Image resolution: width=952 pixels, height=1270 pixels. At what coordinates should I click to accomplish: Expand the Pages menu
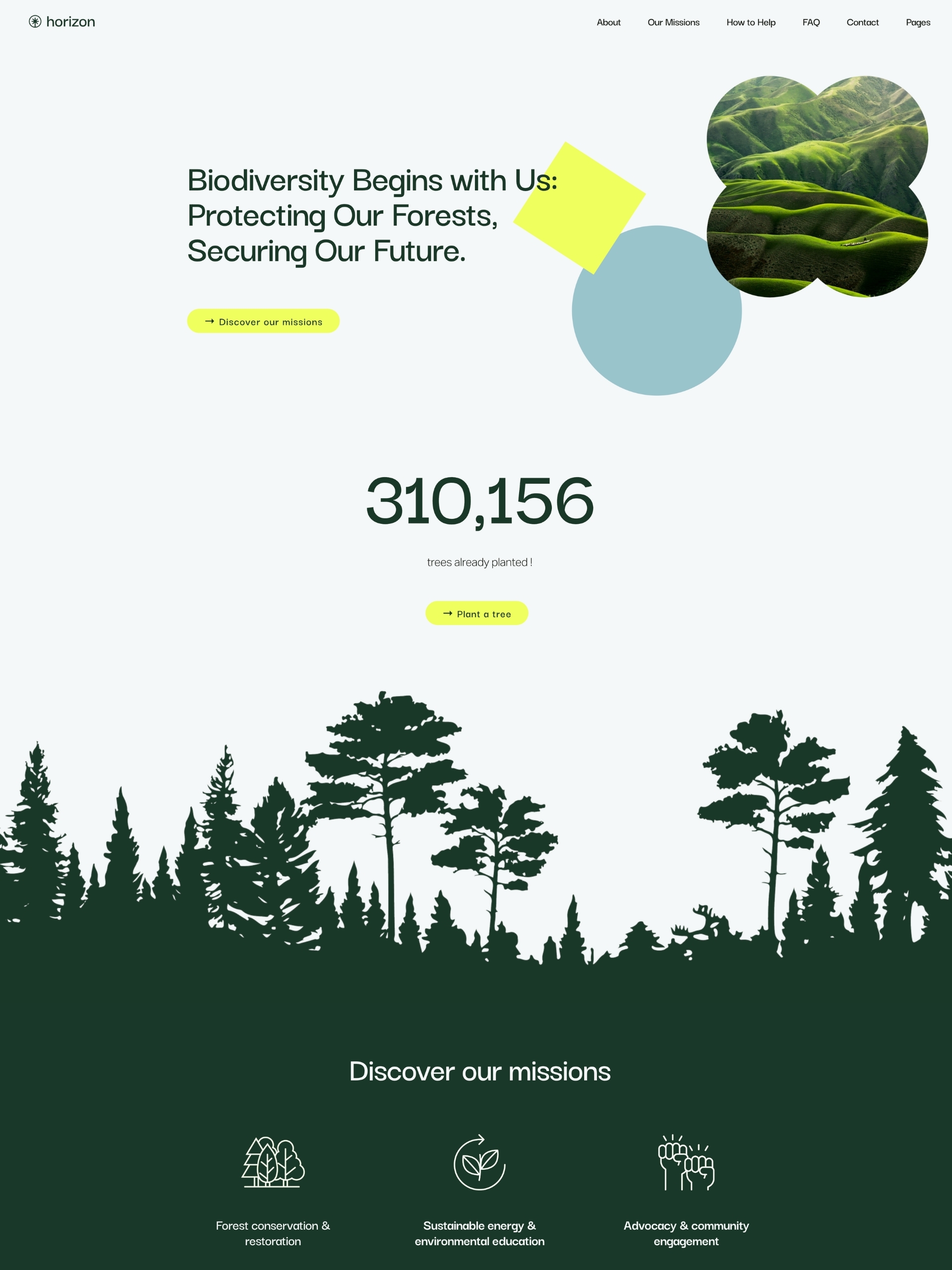(x=918, y=22)
